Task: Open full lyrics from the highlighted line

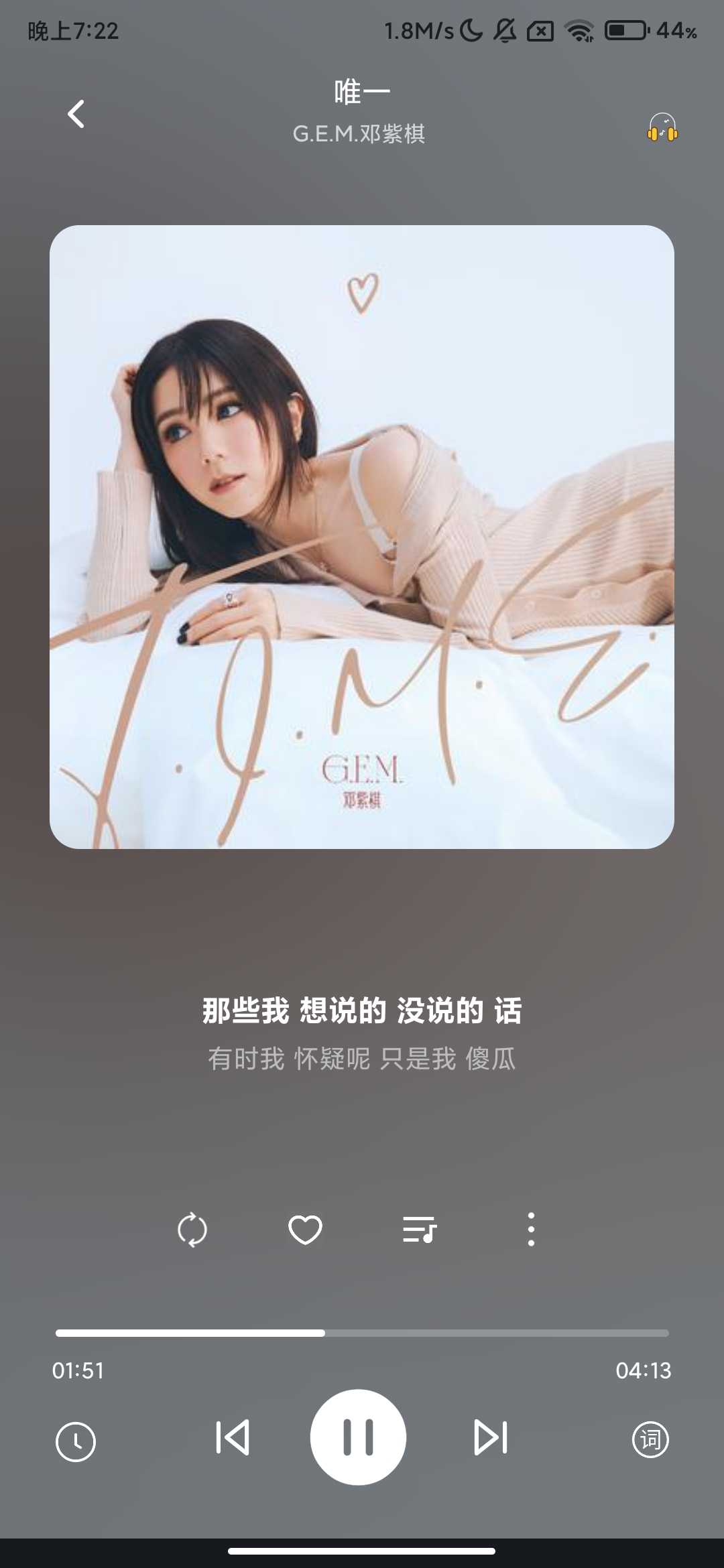Action: click(362, 1010)
